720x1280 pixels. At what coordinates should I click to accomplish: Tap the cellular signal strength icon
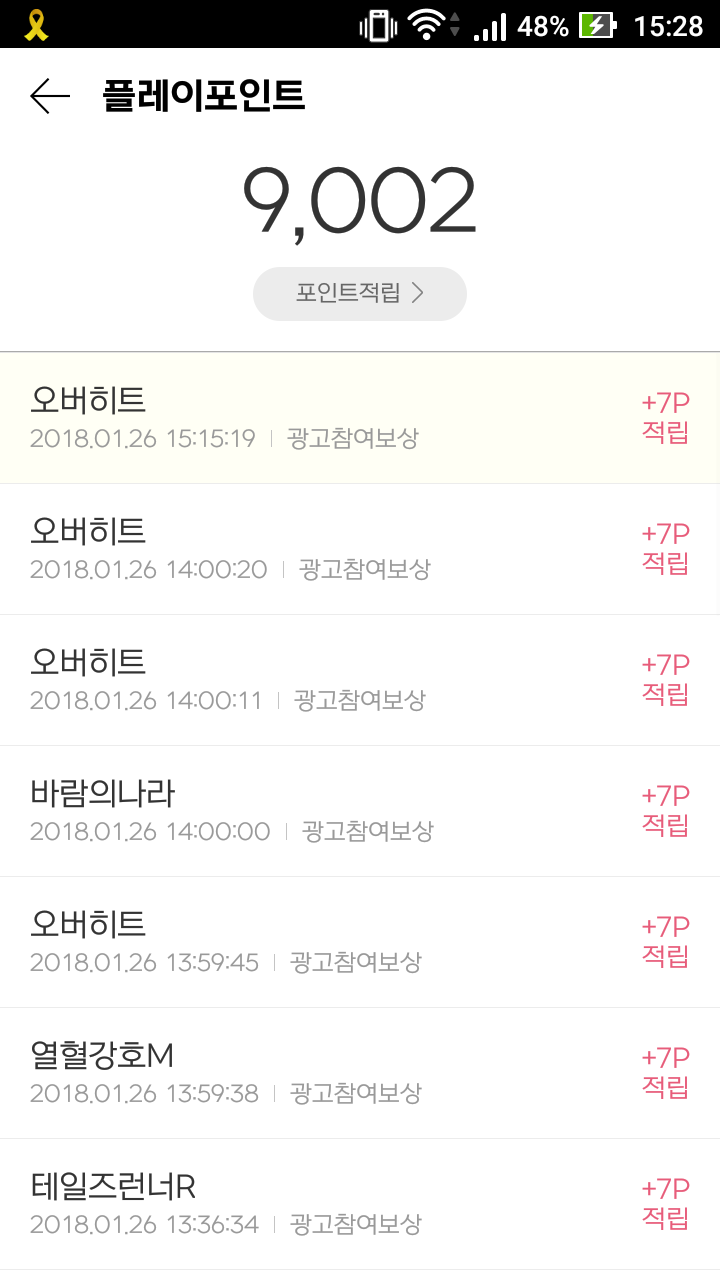point(489,26)
